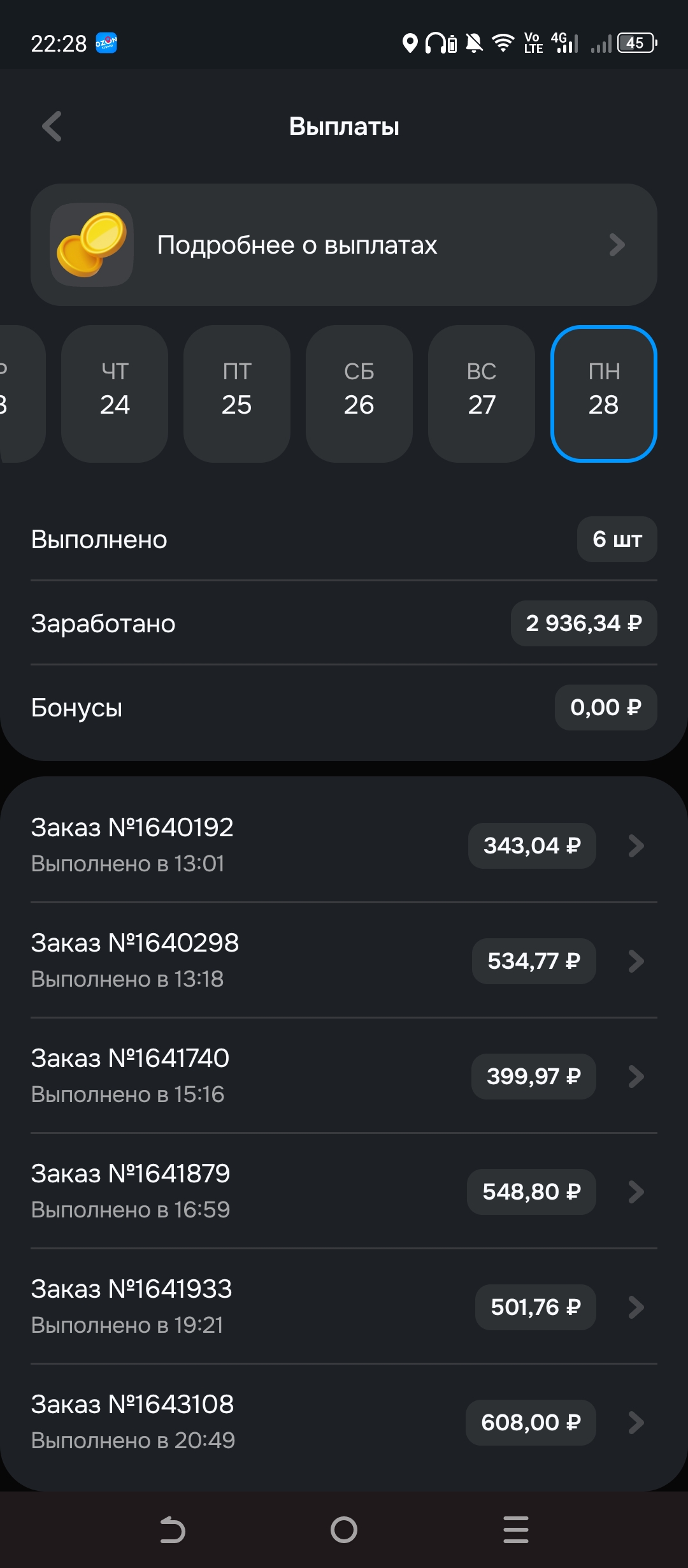
Task: Switch to Saturday 26 (СБ)
Action: pos(359,393)
